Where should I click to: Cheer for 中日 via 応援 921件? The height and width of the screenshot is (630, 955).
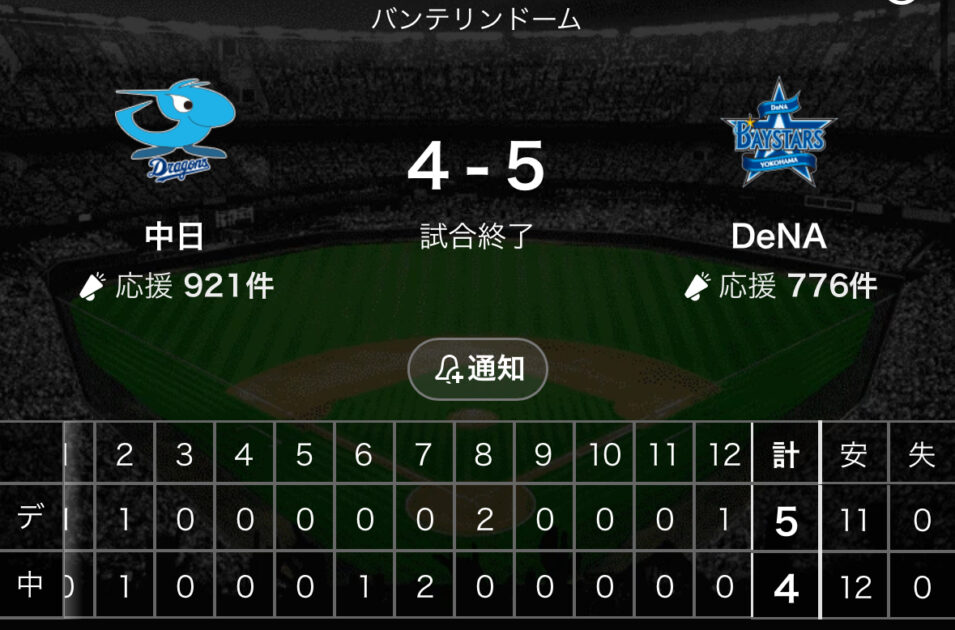176,287
